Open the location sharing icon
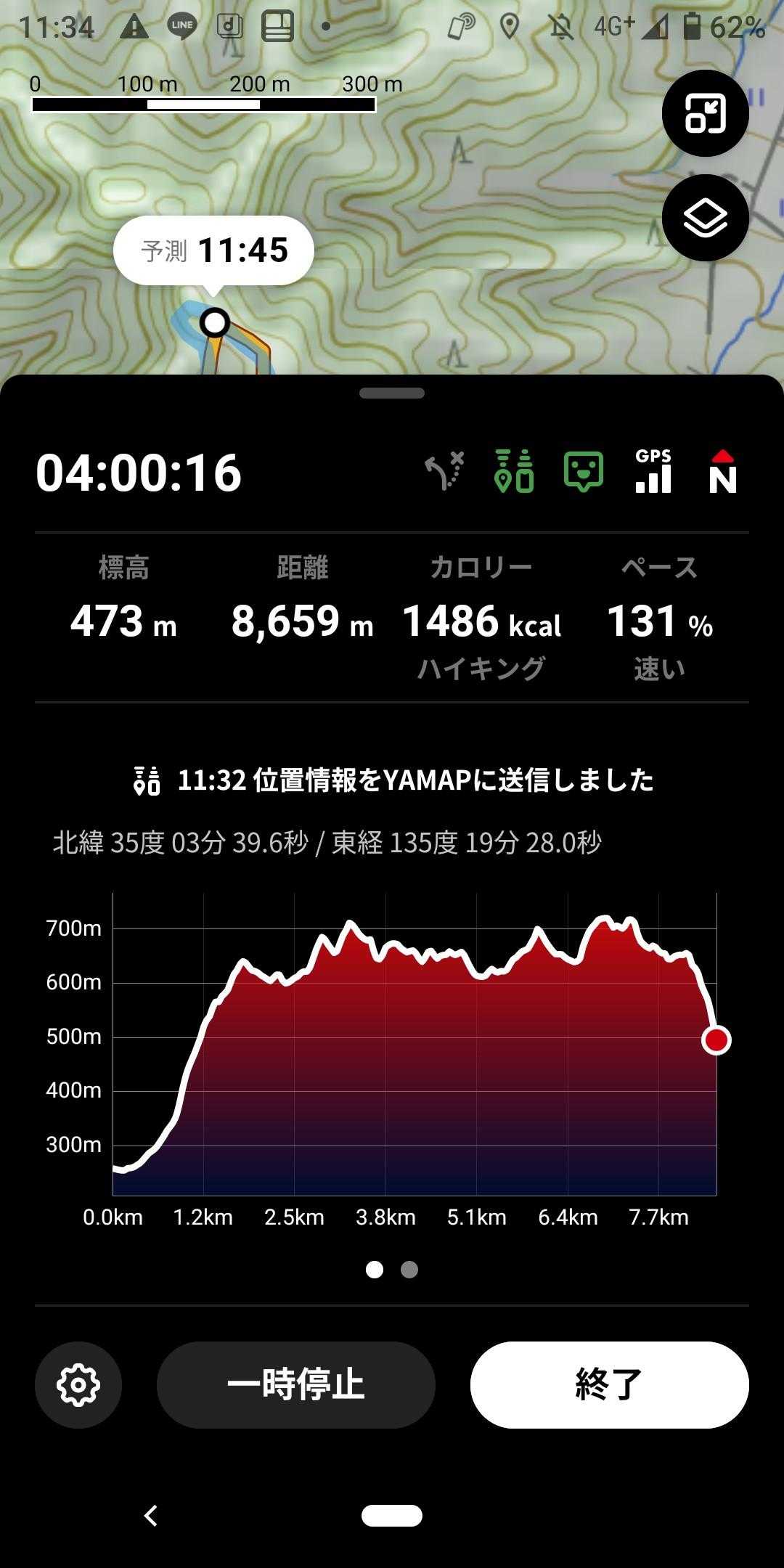 coord(514,472)
